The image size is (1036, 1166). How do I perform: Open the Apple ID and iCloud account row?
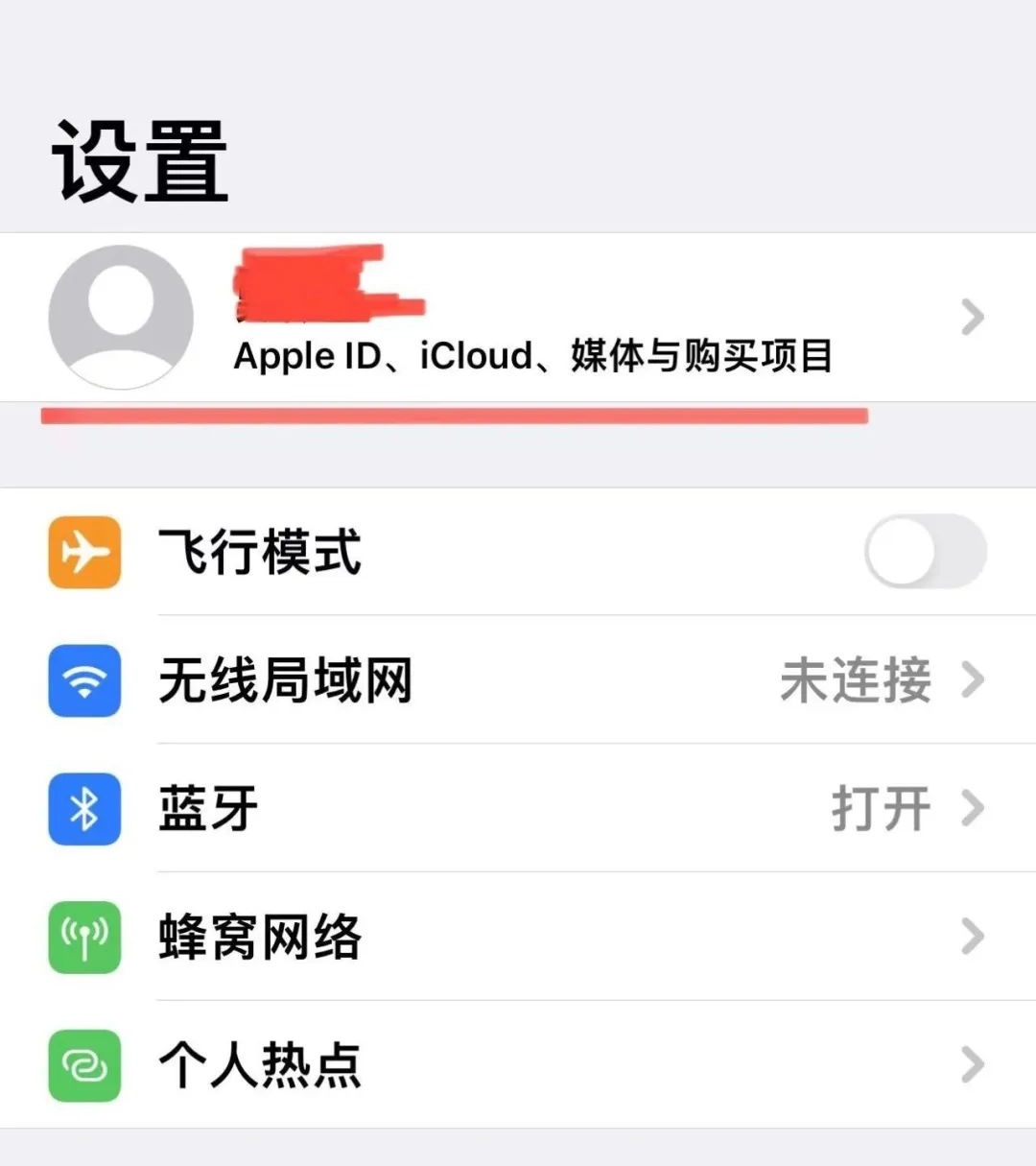pos(518,318)
